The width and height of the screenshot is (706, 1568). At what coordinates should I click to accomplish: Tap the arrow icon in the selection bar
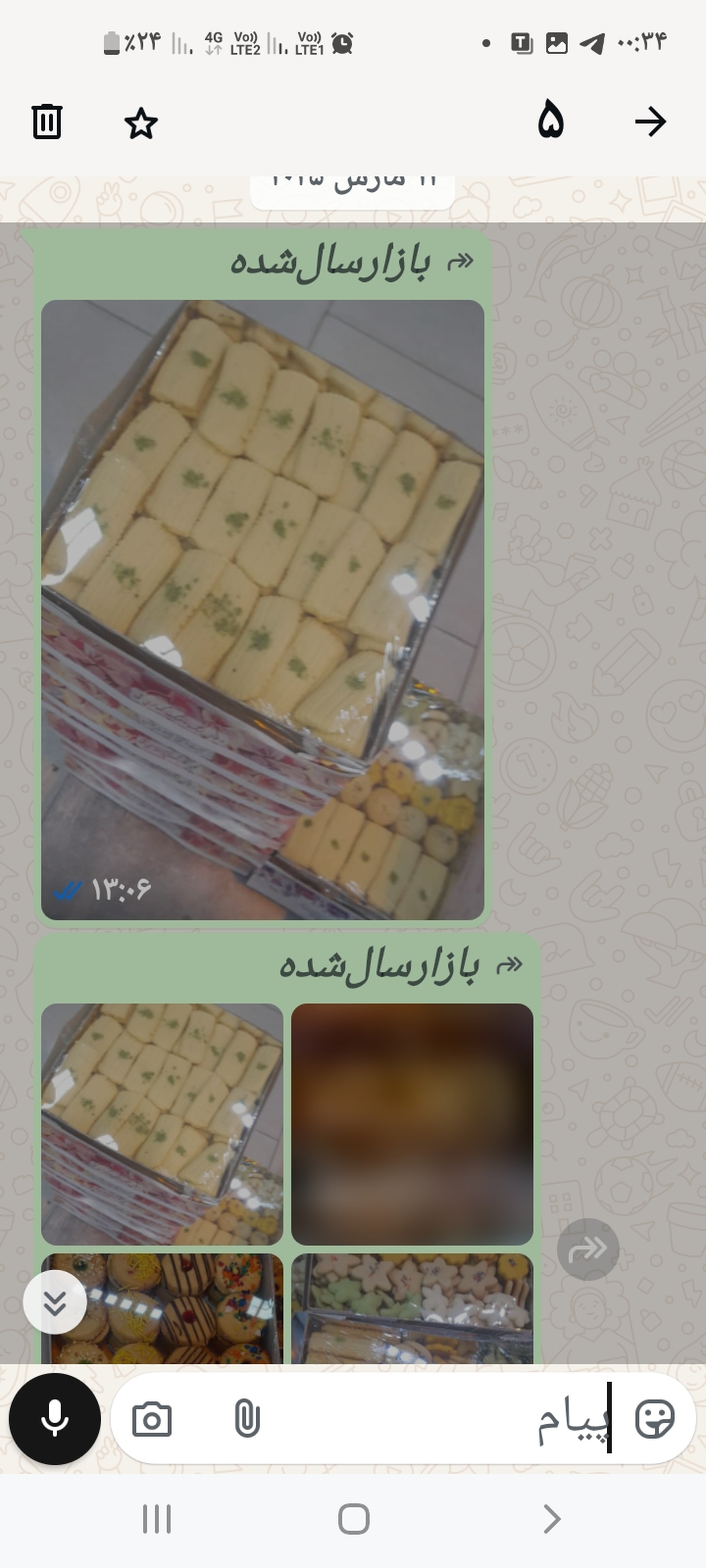(x=650, y=122)
